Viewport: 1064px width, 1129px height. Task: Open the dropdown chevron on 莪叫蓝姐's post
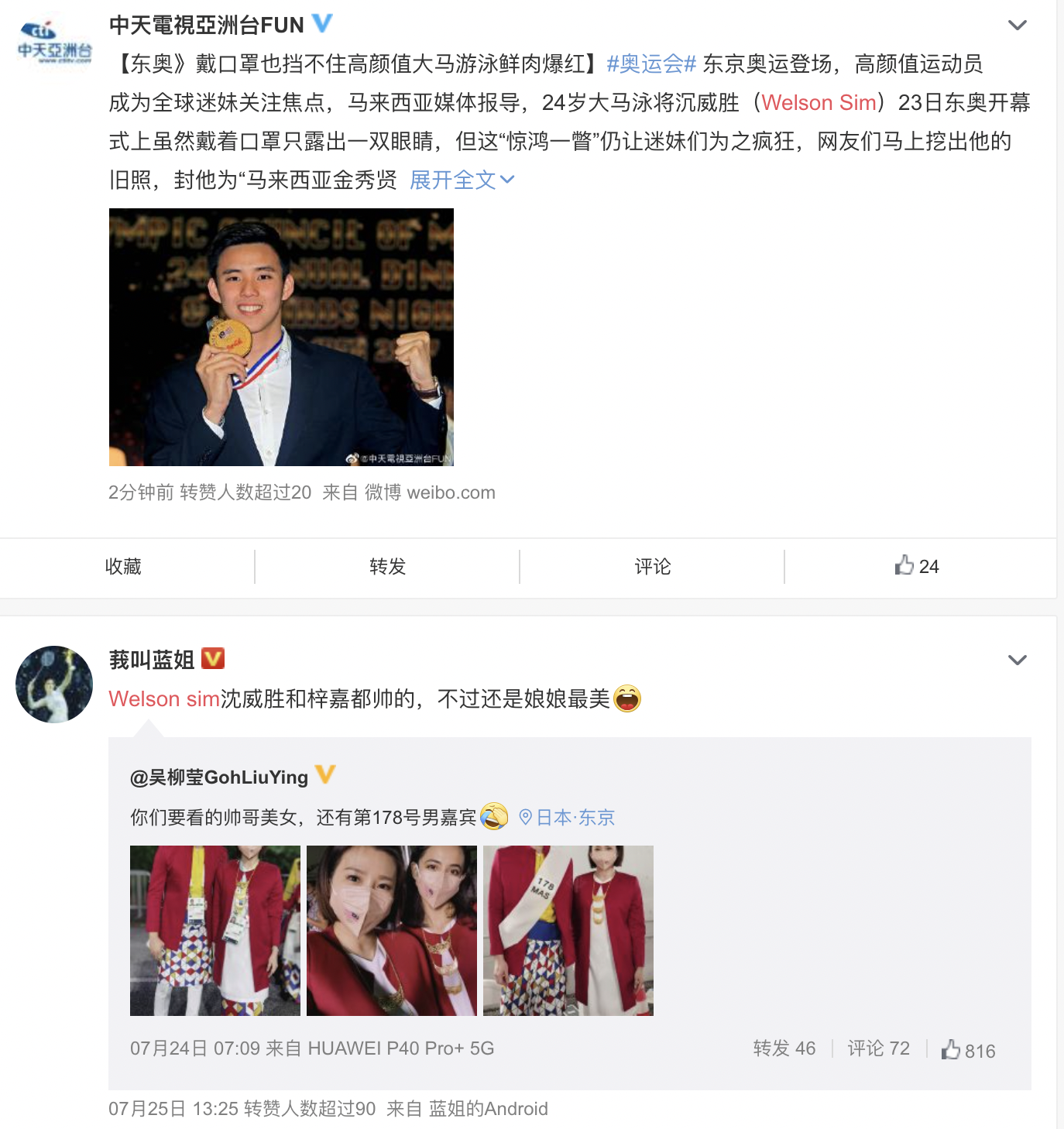pyautogui.click(x=1017, y=660)
